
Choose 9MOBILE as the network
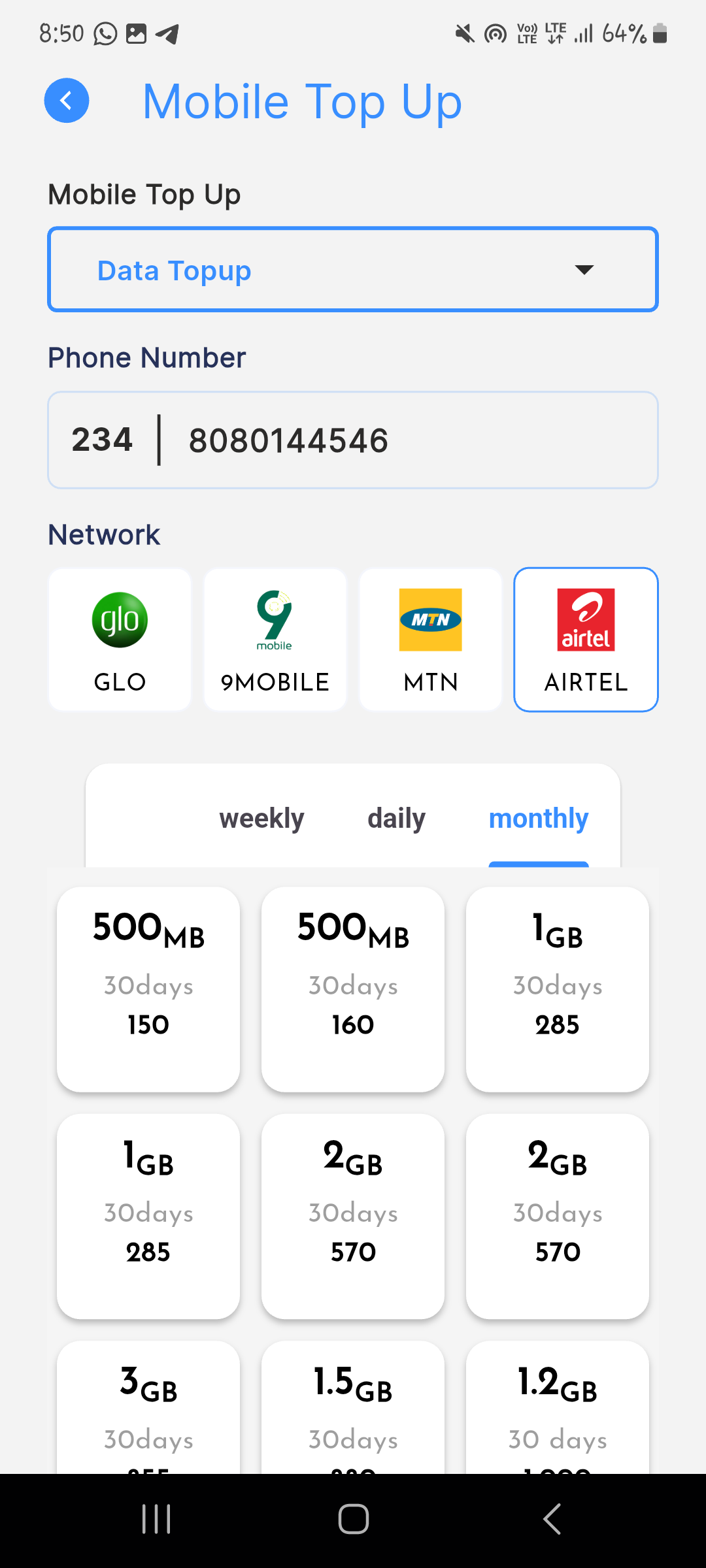(x=275, y=640)
